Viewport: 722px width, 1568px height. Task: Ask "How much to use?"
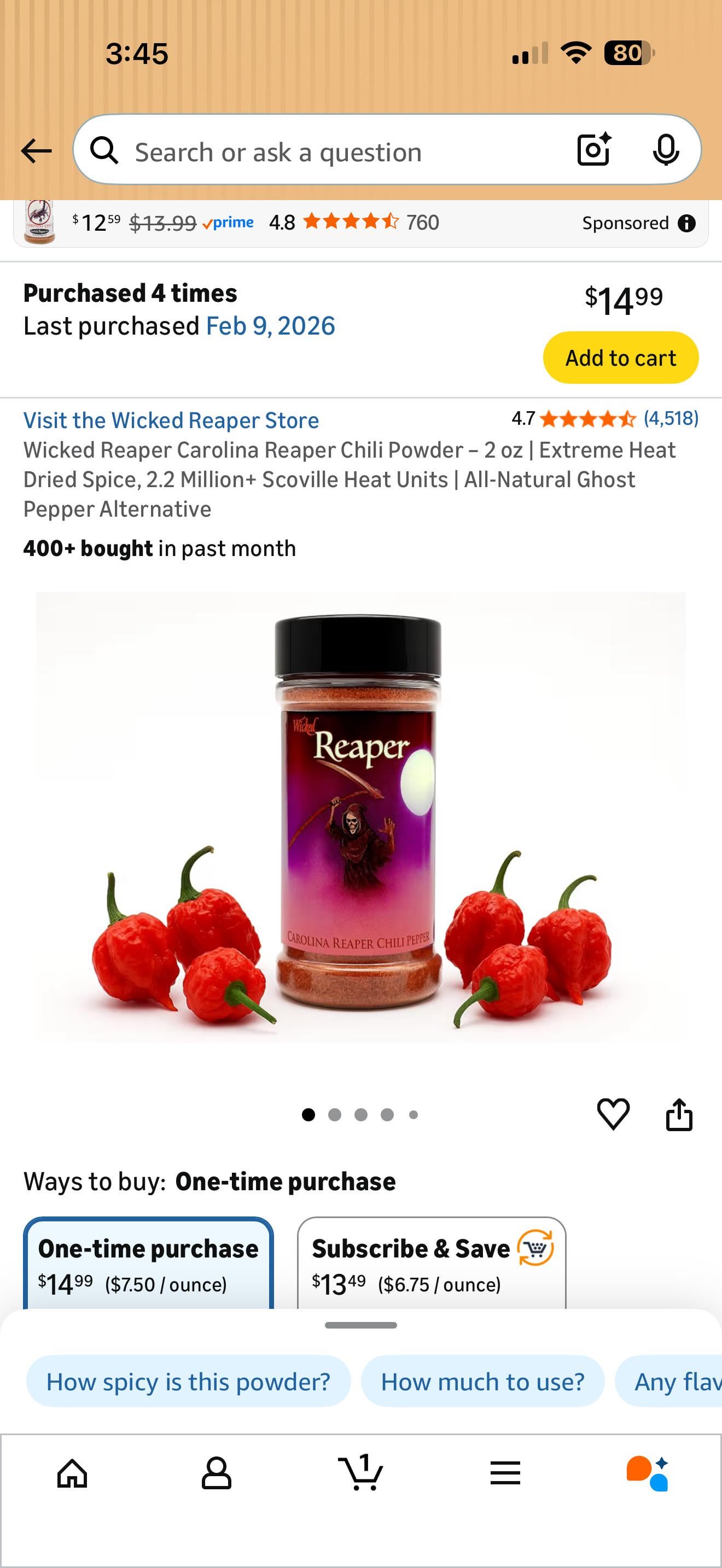coord(482,1381)
